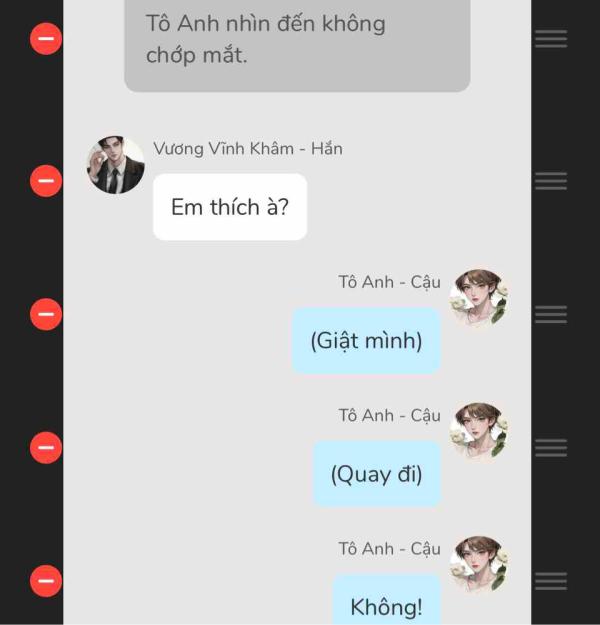Select the '(Quay đi)' message bubble
Viewport: 600px width, 625px height.
pyautogui.click(x=376, y=474)
